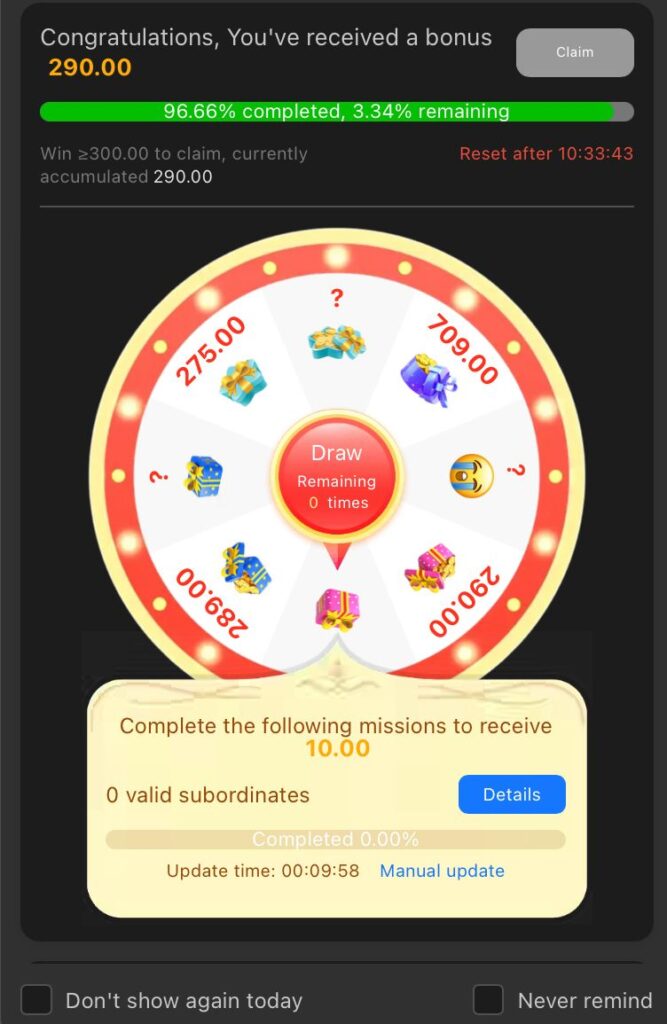Tap the Claim bonus button

(x=574, y=52)
